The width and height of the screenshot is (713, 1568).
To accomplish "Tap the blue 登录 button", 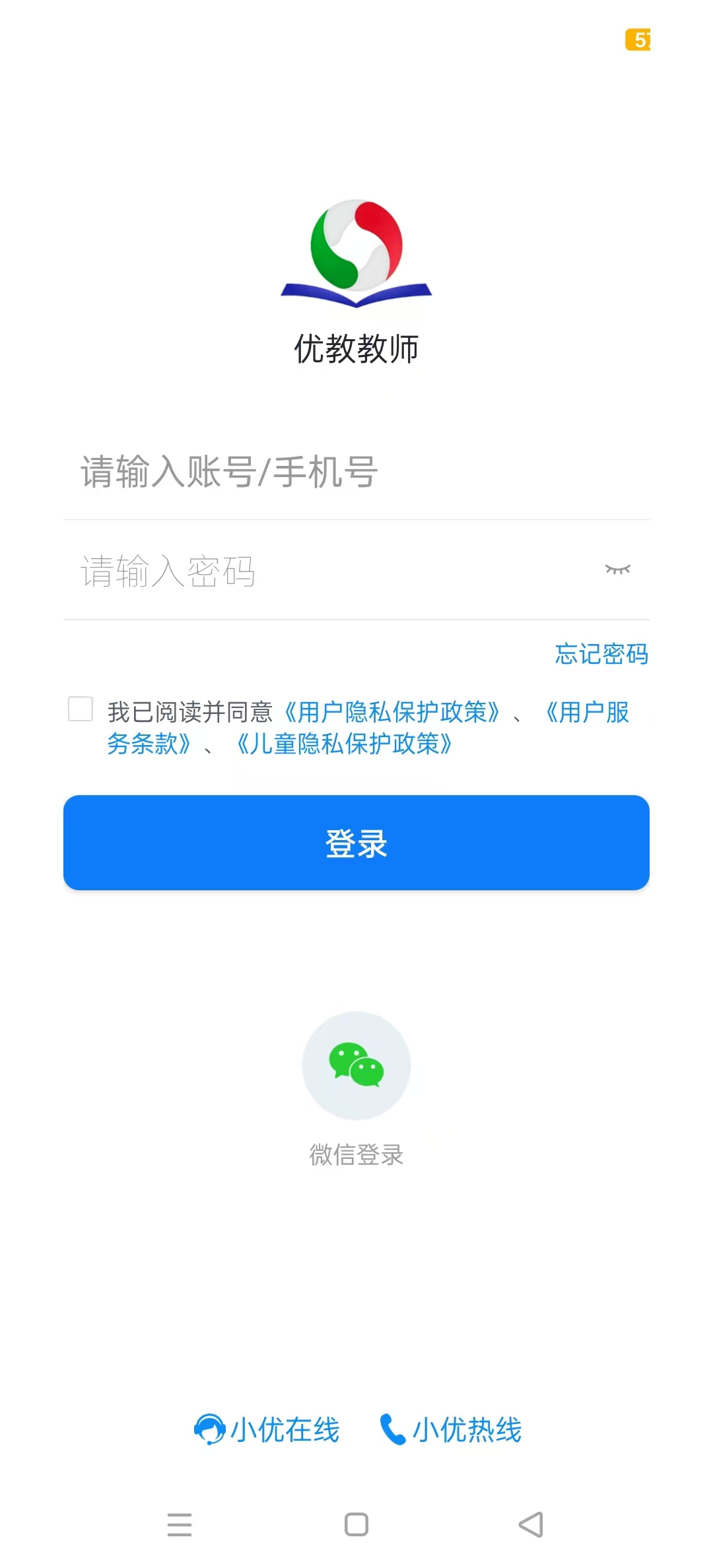I will 356,843.
